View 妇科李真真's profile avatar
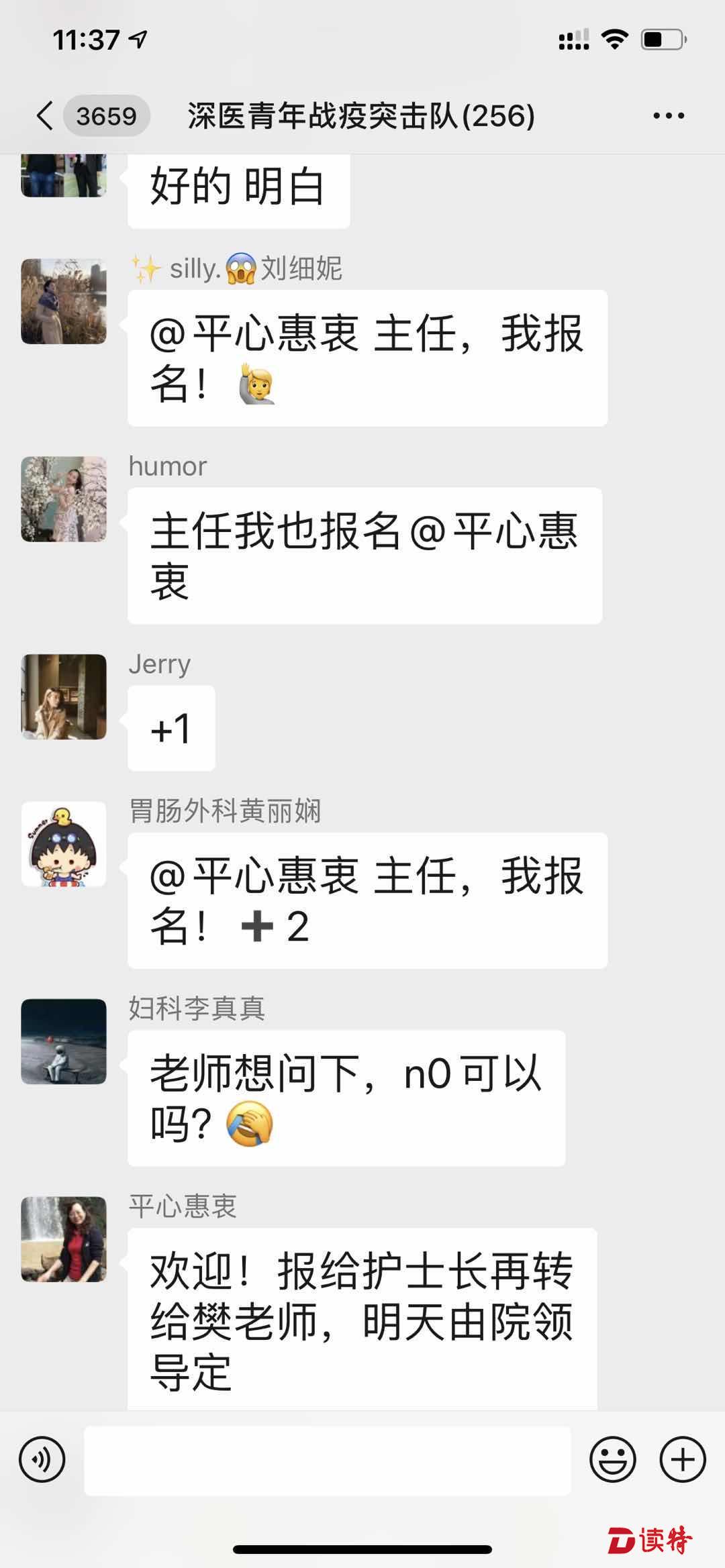This screenshot has width=725, height=1568. [64, 1041]
